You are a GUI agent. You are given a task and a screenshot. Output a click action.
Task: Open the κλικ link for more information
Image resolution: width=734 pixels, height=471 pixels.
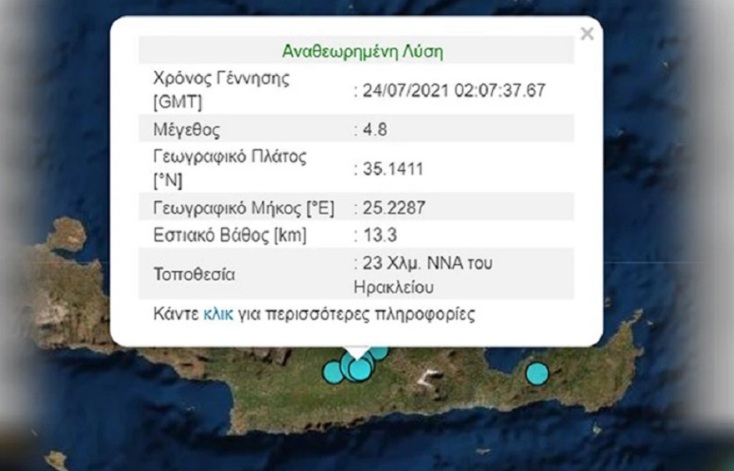point(218,314)
